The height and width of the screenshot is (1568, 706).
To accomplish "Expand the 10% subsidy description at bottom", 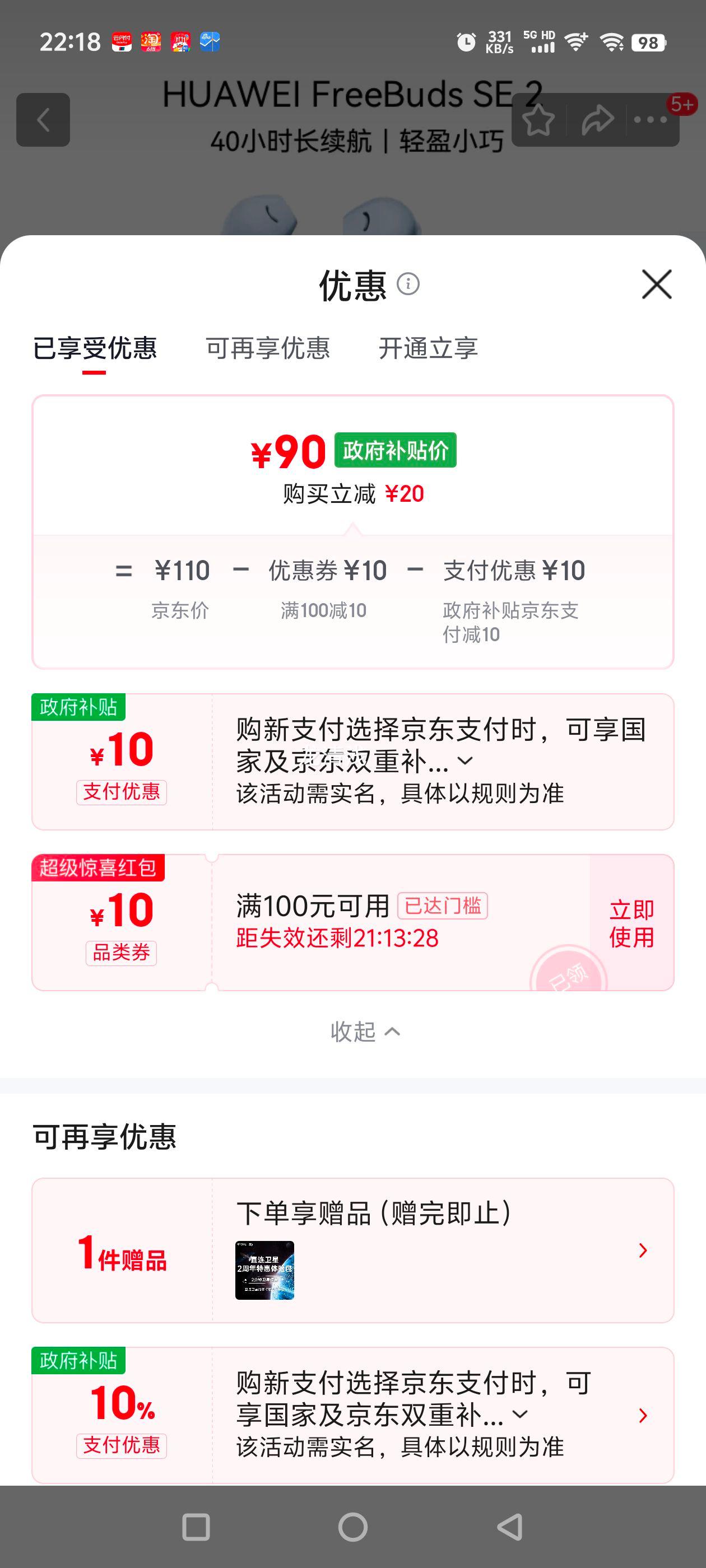I will (521, 1415).
